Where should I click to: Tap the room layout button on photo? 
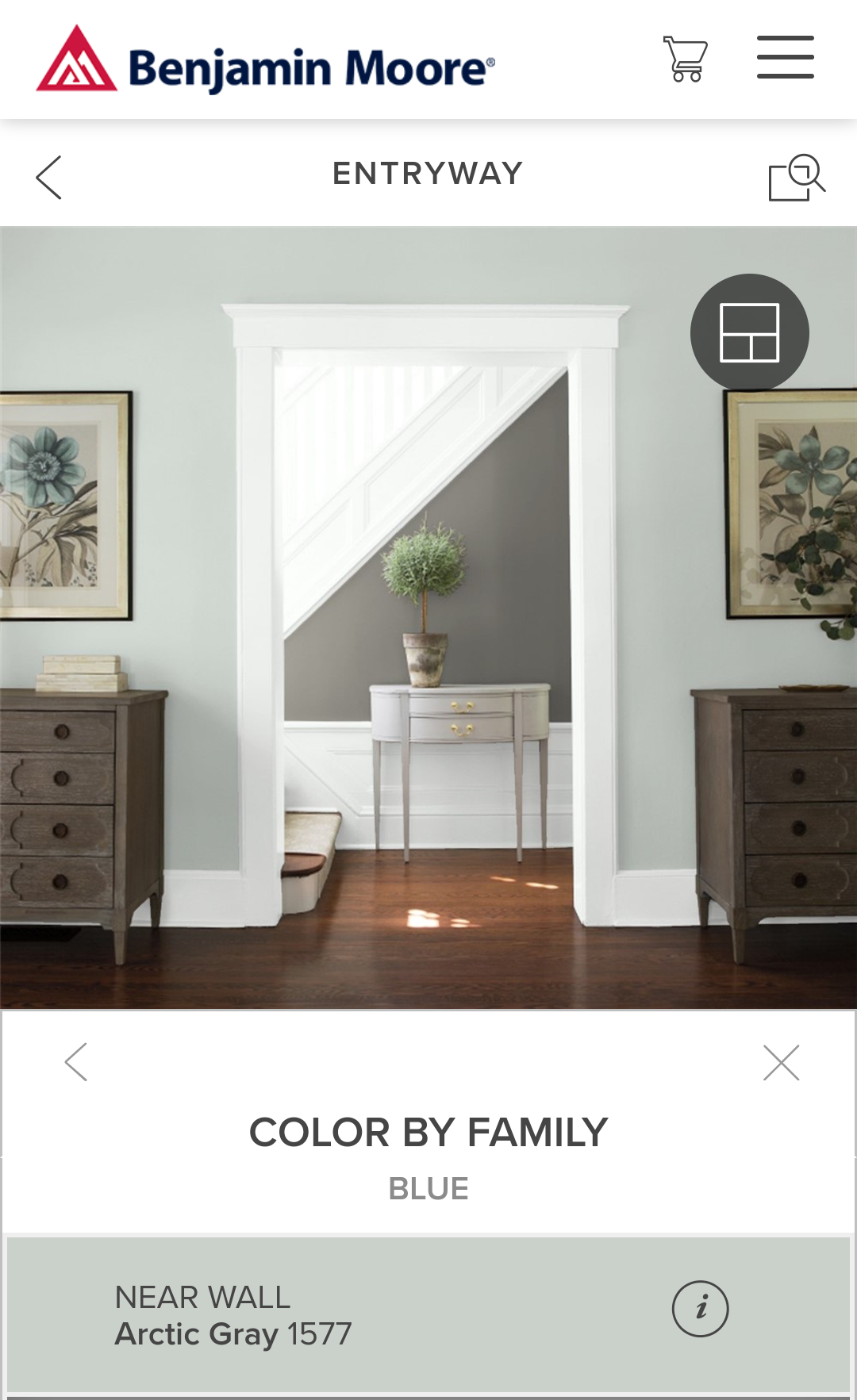[x=750, y=332]
